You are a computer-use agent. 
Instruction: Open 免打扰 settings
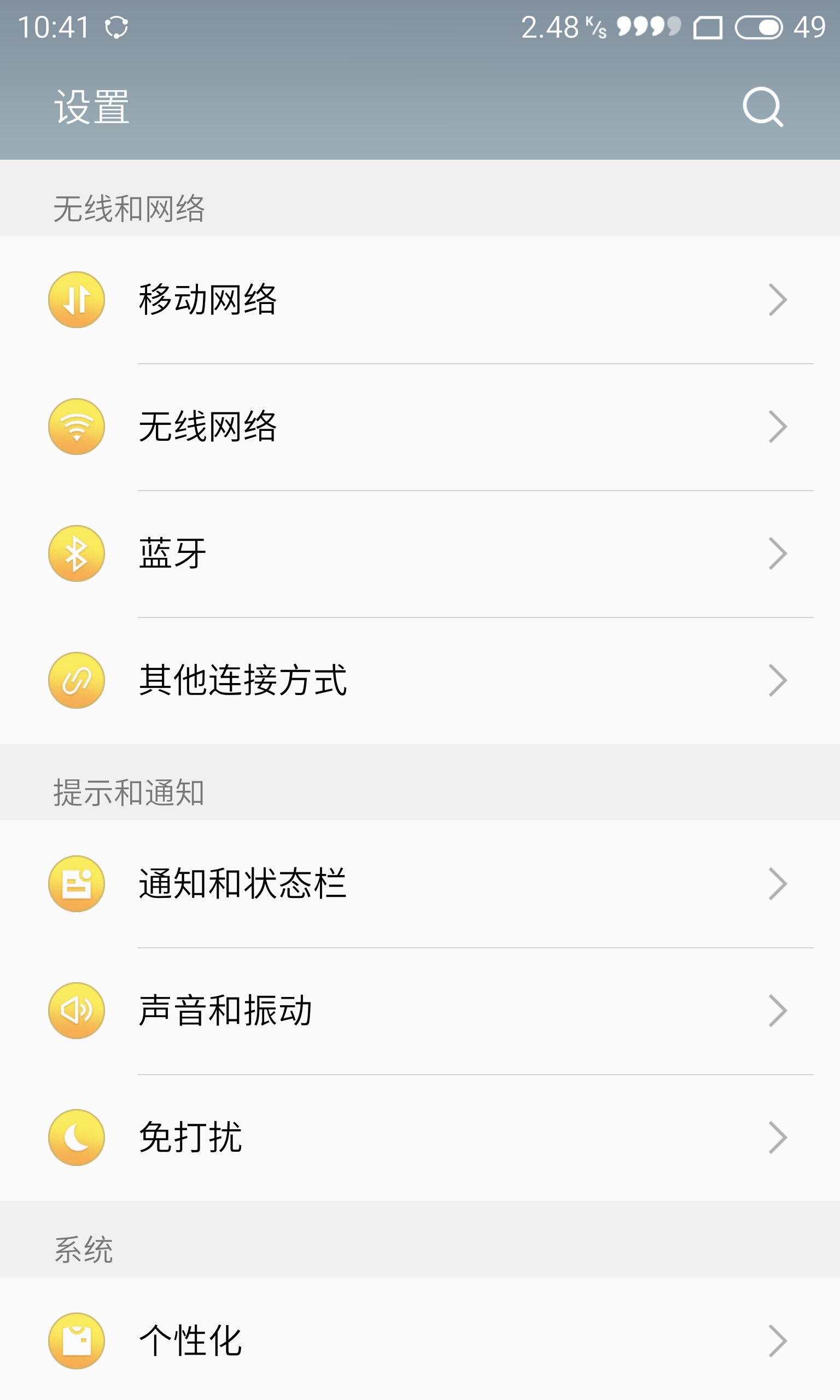(x=420, y=1137)
